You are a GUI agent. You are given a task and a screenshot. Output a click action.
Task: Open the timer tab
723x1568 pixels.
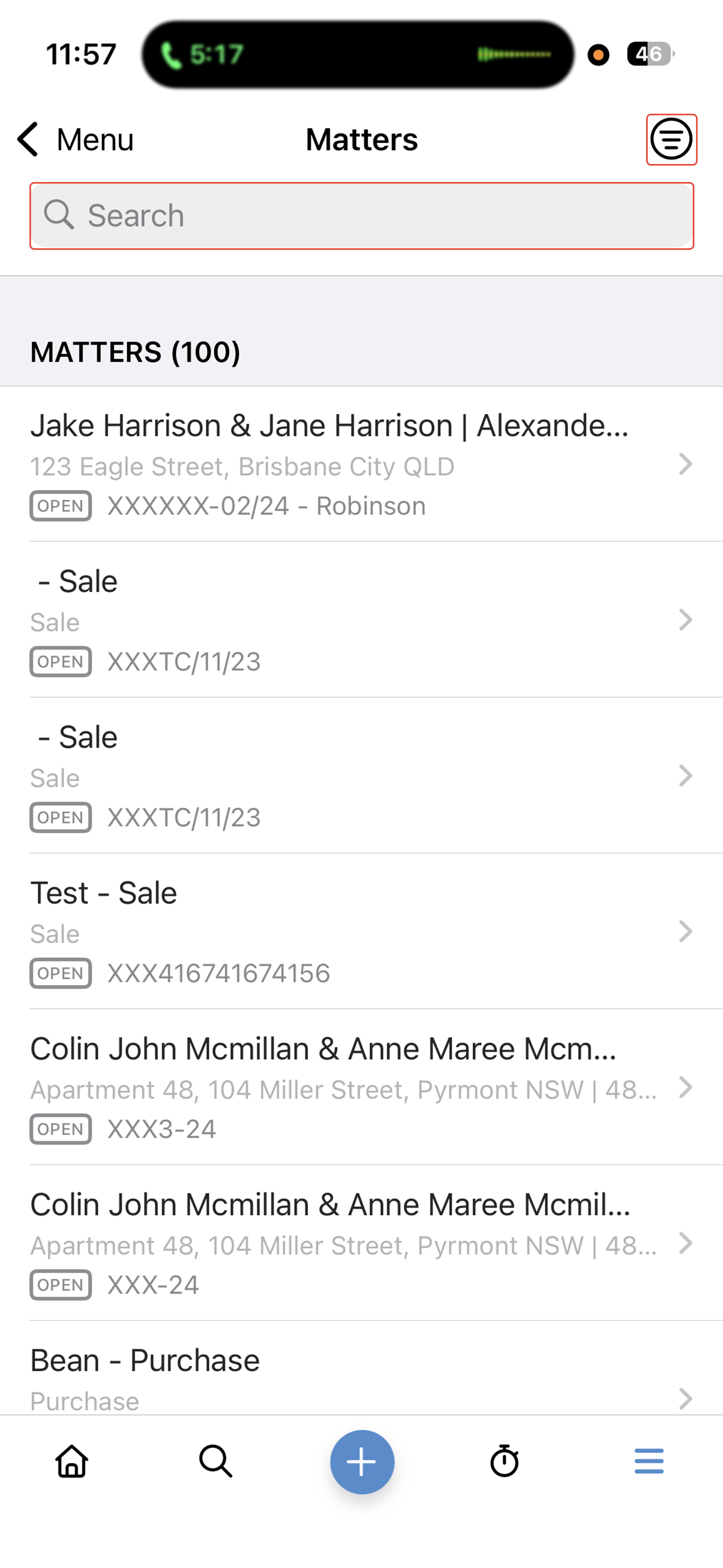point(505,1461)
